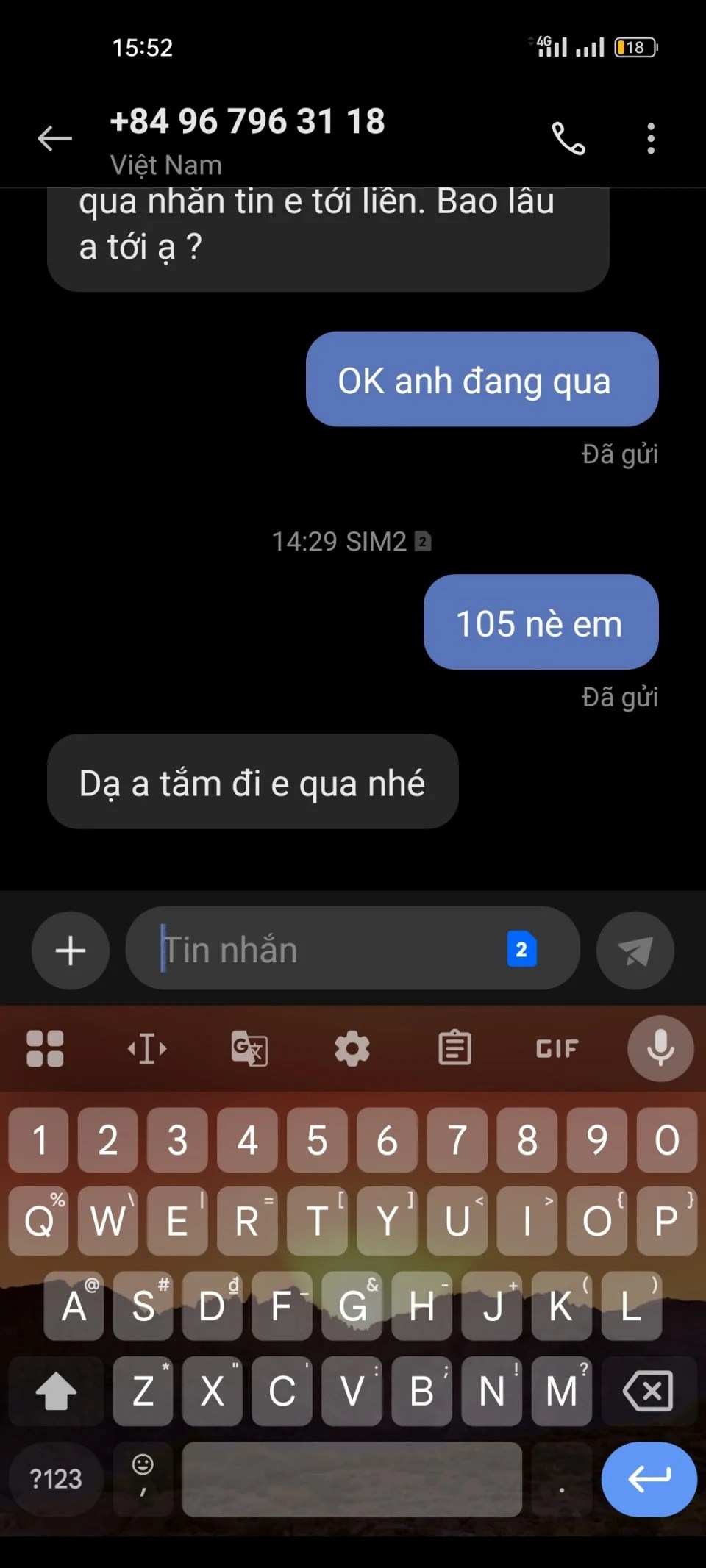Open the keyboard clipboard
The width and height of the screenshot is (706, 1568).
(454, 1048)
